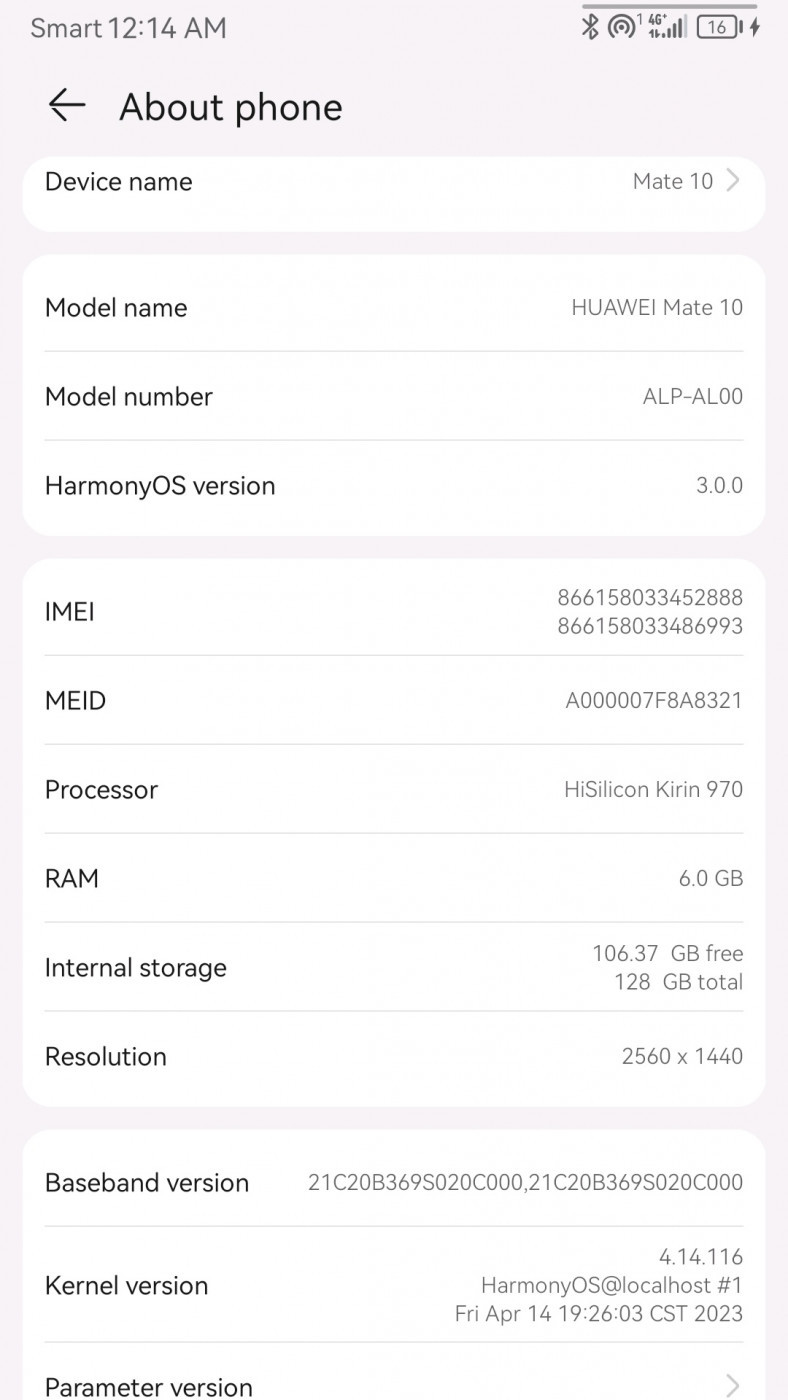Image resolution: width=788 pixels, height=1400 pixels.
Task: Go back from About phone
Action: click(x=67, y=105)
